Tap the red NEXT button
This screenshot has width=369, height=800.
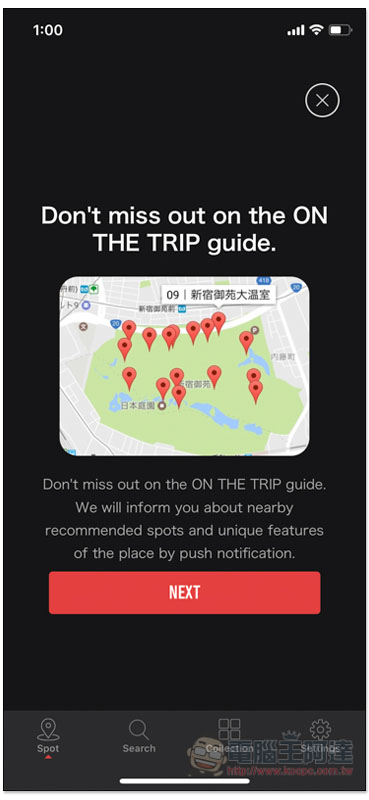tap(184, 592)
